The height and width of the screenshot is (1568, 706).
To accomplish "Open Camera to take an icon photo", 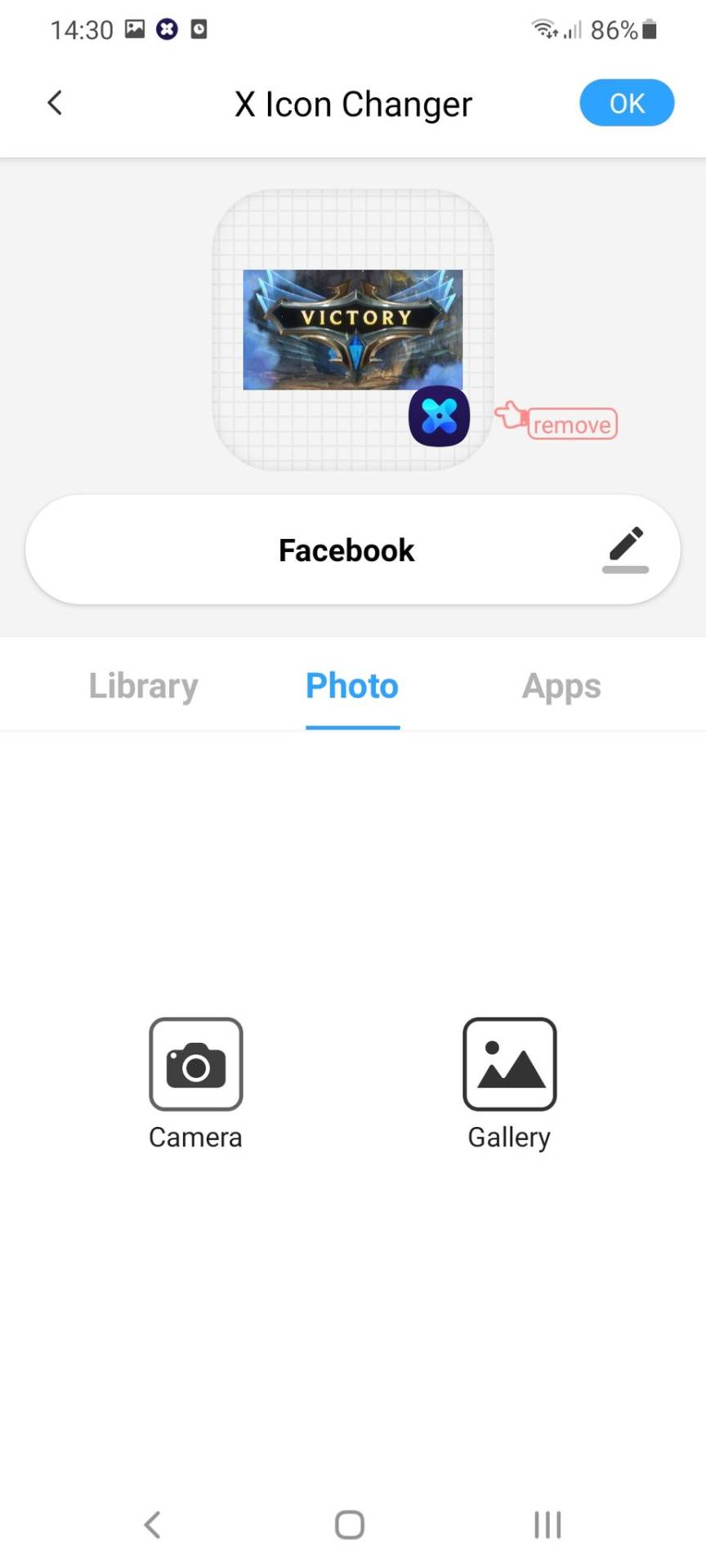I will coord(196,1065).
